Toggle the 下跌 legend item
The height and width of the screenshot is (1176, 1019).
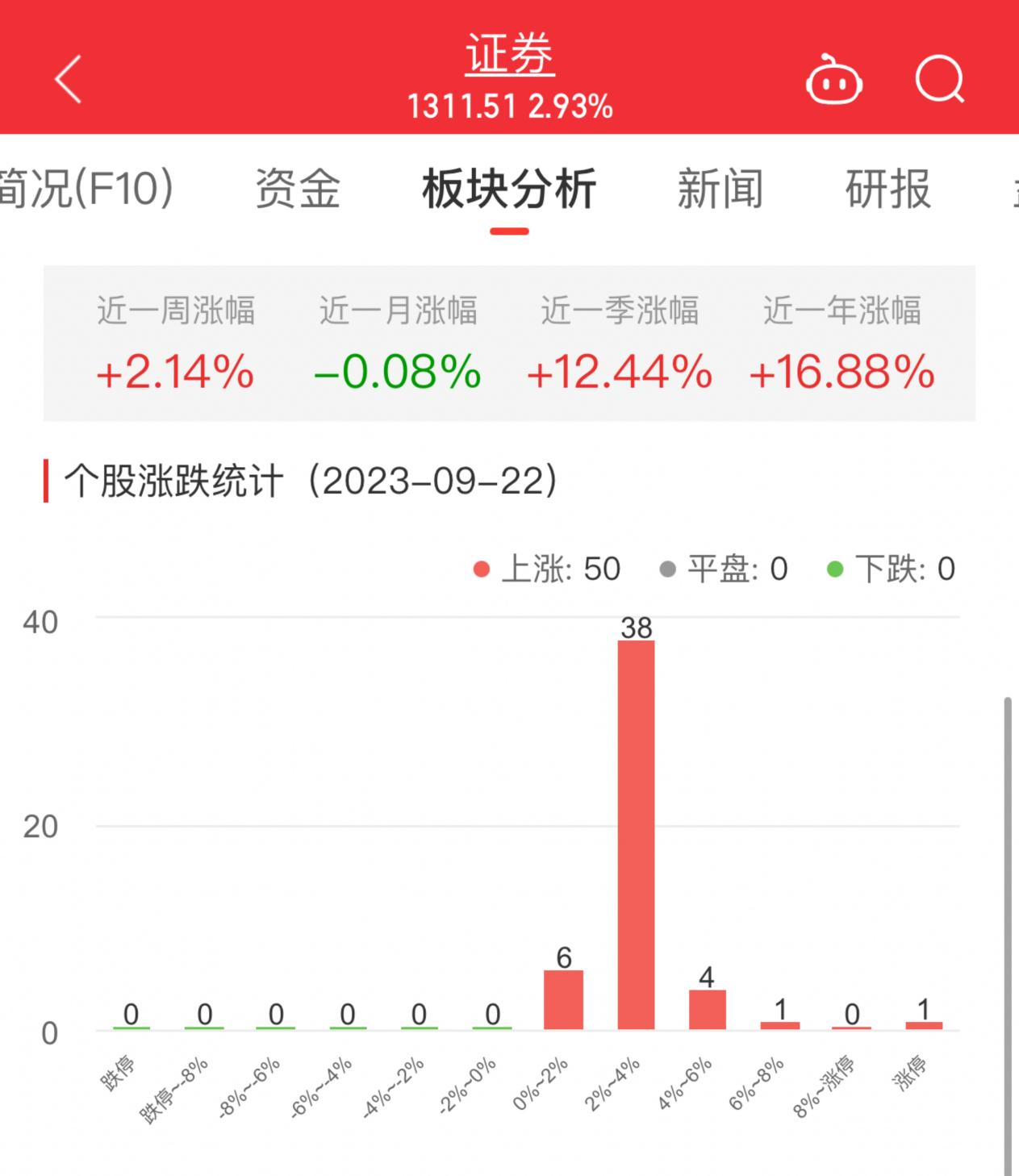(892, 569)
